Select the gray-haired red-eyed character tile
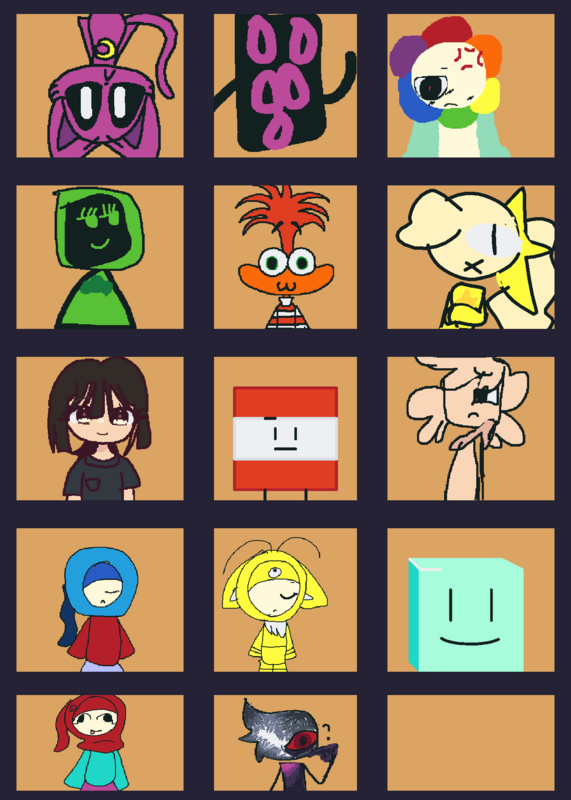The image size is (571, 800). (x=285, y=743)
